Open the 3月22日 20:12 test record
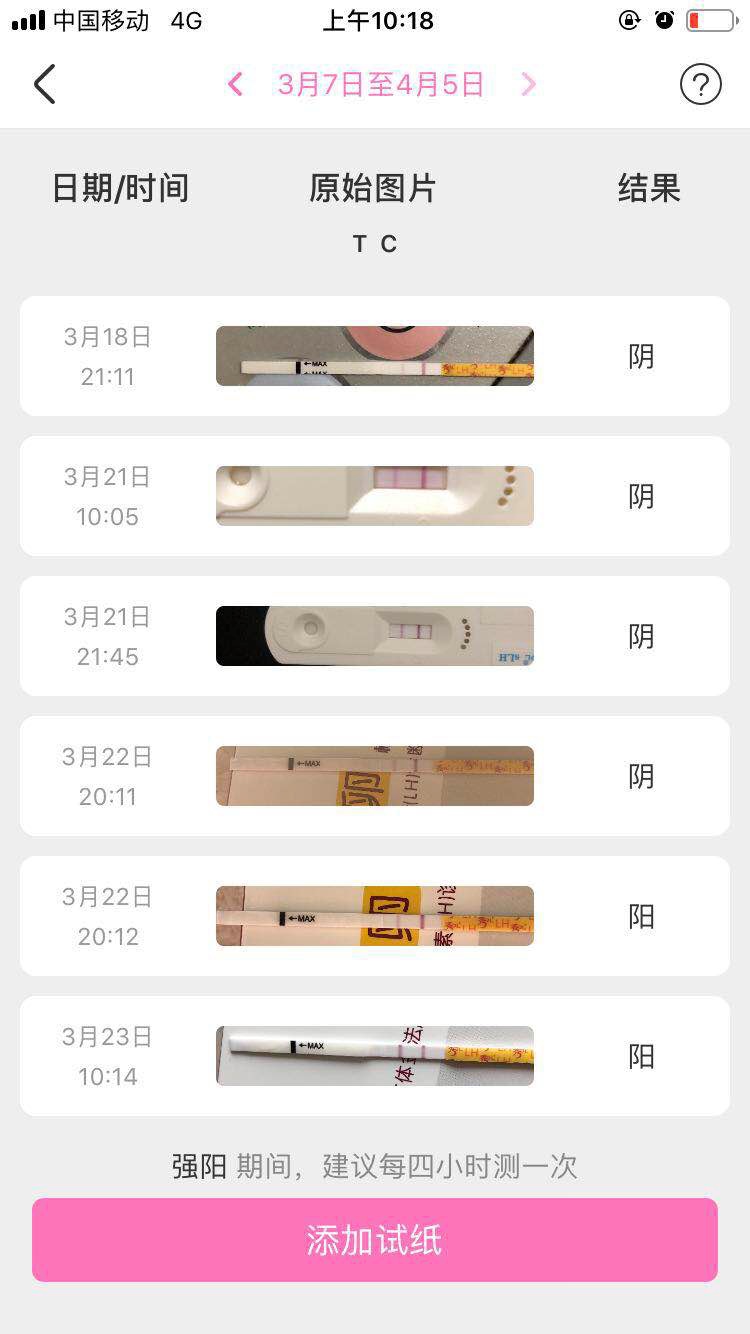Viewport: 750px width, 1334px height. (374, 916)
